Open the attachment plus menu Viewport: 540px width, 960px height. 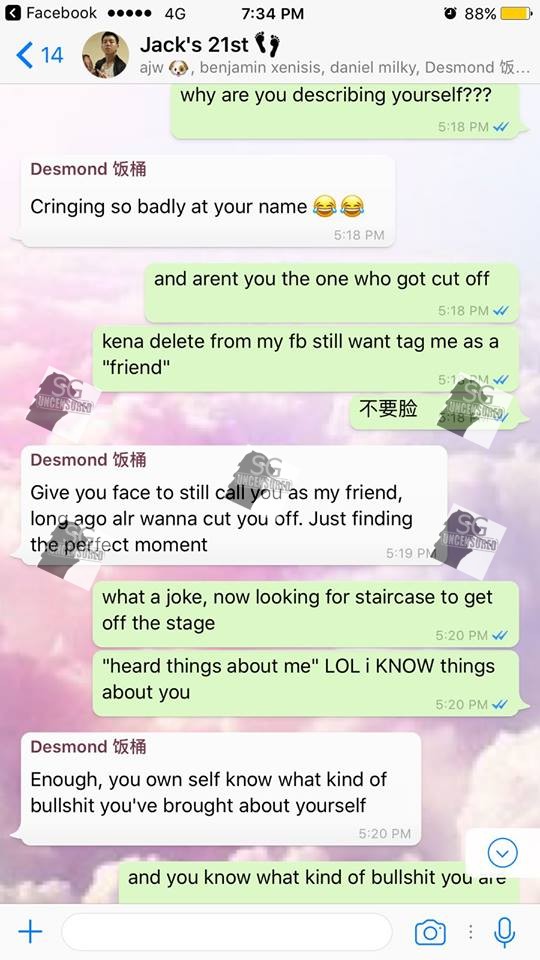pyautogui.click(x=30, y=932)
